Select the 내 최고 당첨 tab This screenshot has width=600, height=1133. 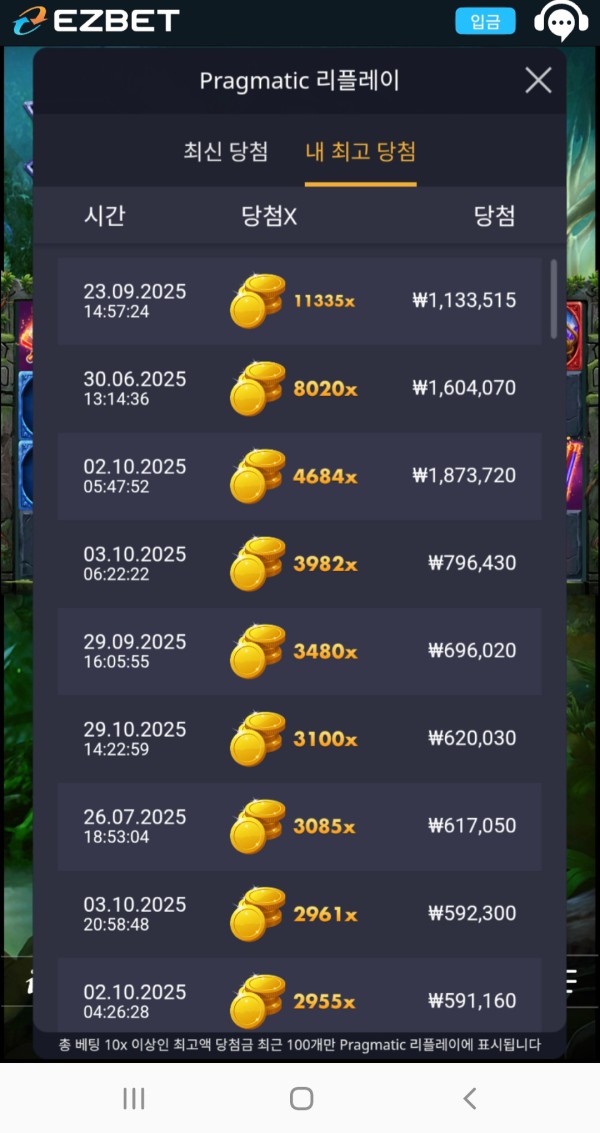[x=360, y=152]
